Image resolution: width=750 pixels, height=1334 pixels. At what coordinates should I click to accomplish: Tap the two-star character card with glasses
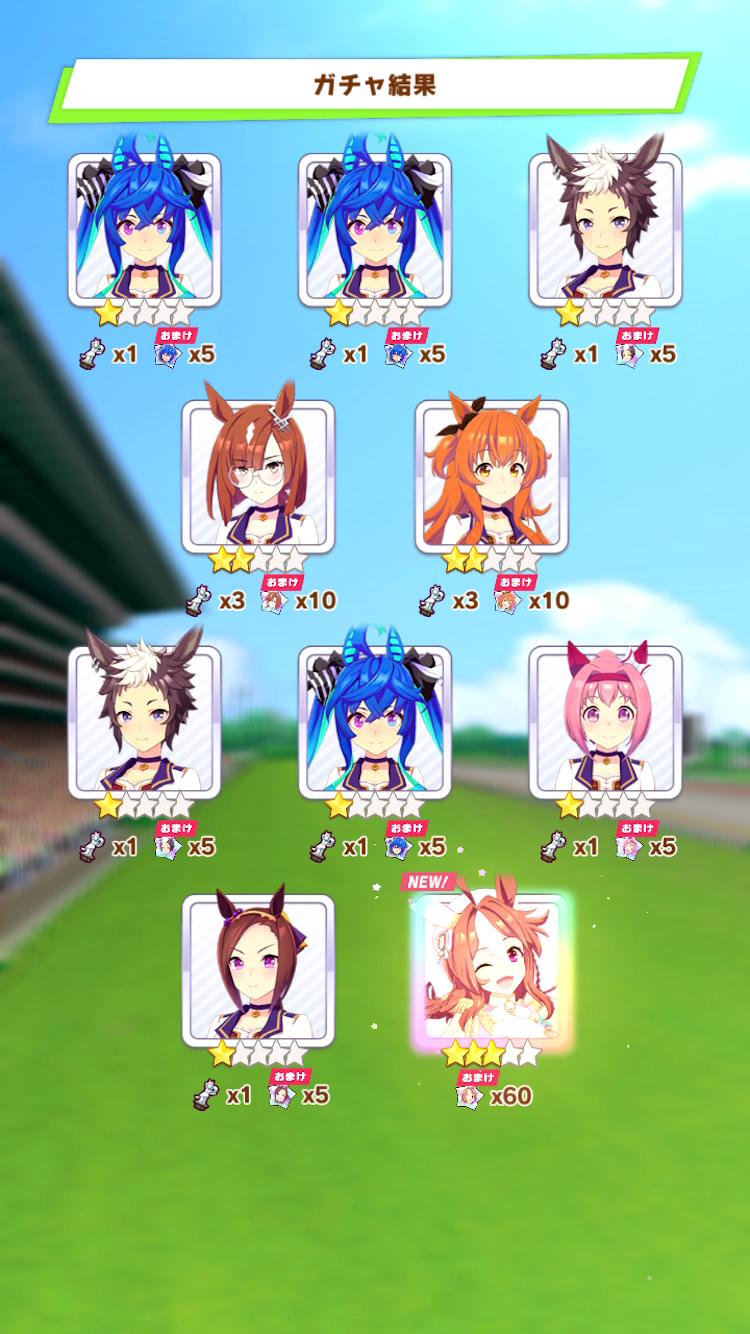(258, 476)
